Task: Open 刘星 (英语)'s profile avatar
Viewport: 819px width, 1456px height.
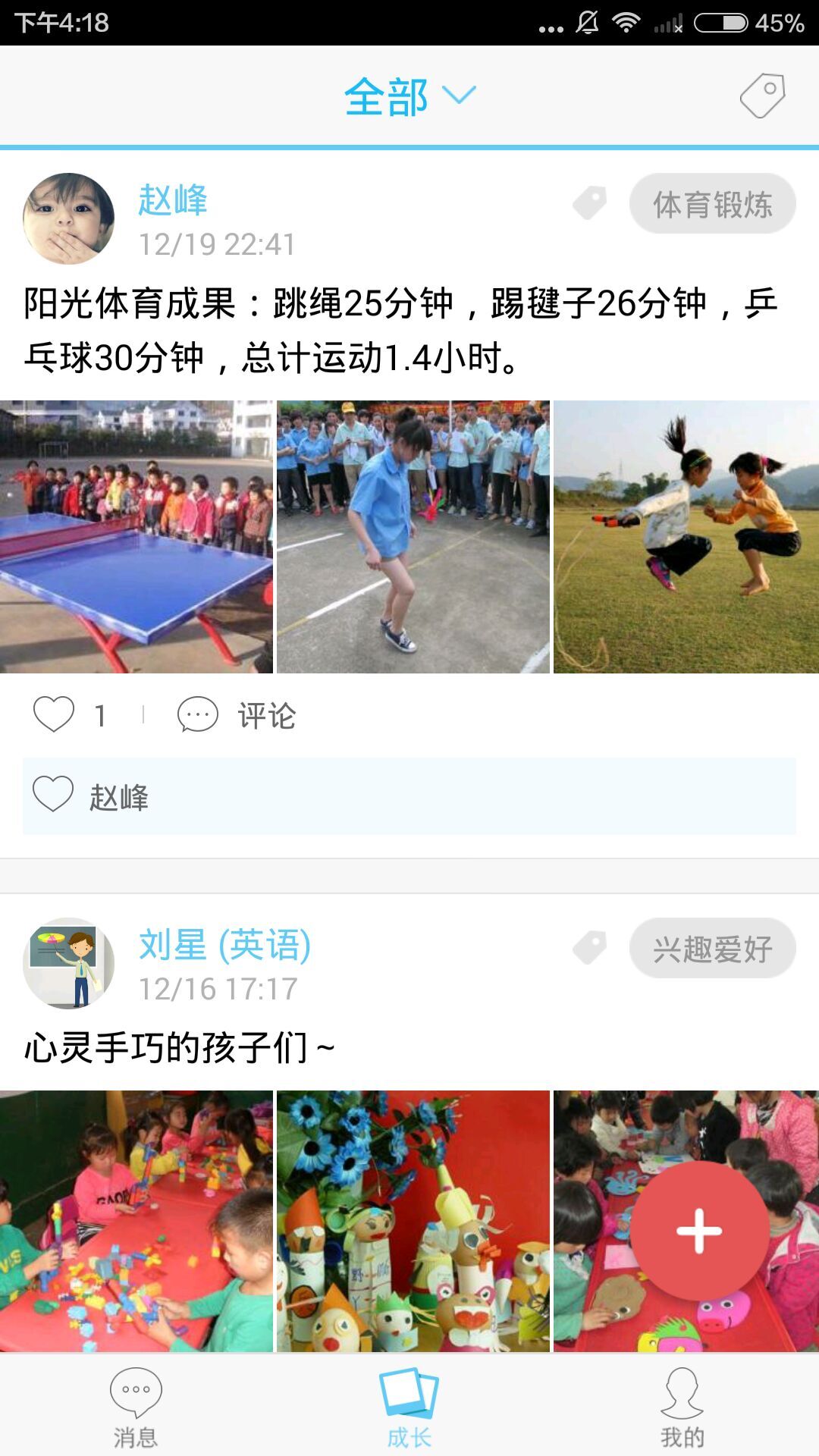Action: (x=69, y=963)
